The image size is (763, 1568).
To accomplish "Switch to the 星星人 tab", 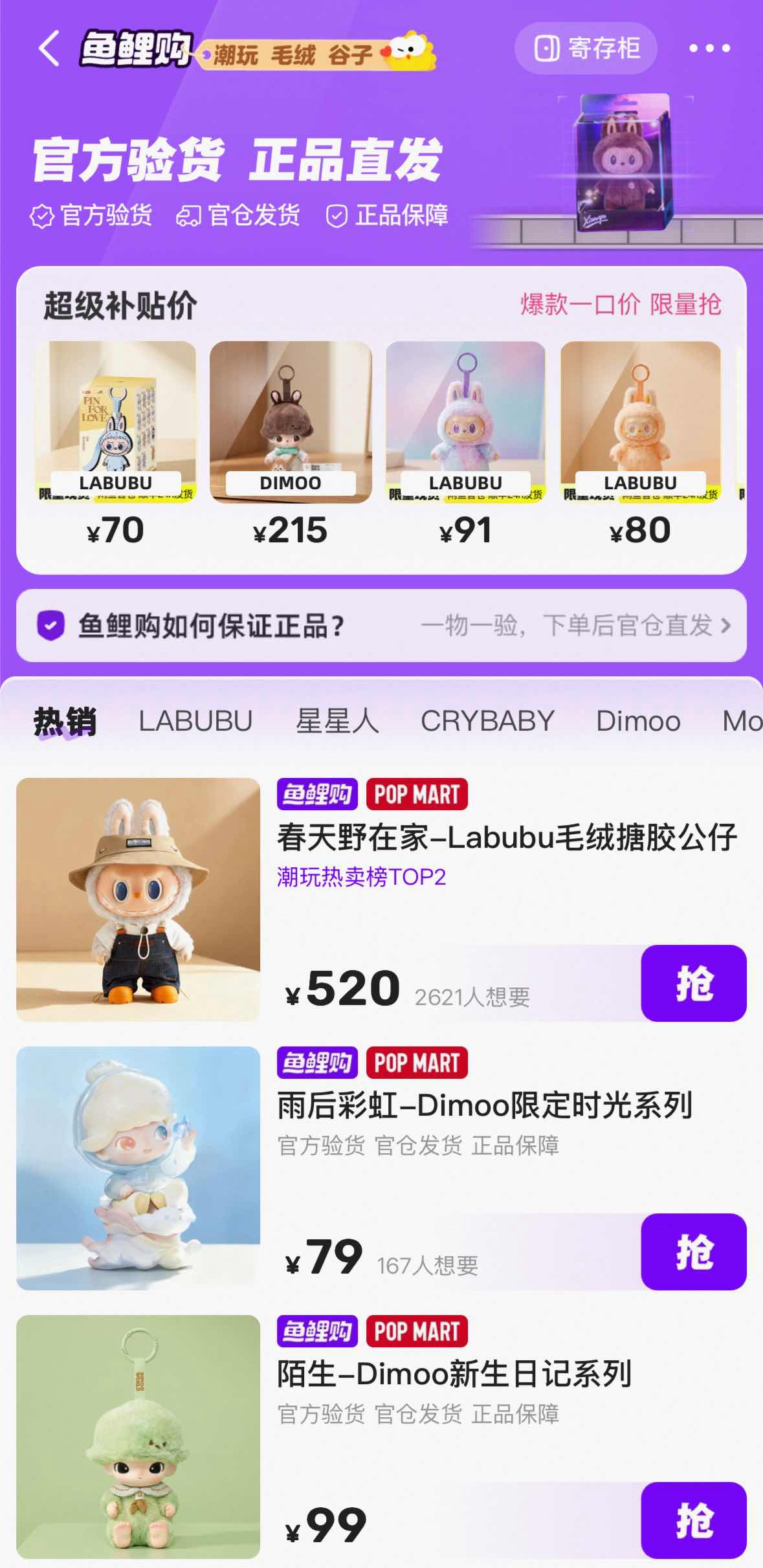I will click(337, 722).
